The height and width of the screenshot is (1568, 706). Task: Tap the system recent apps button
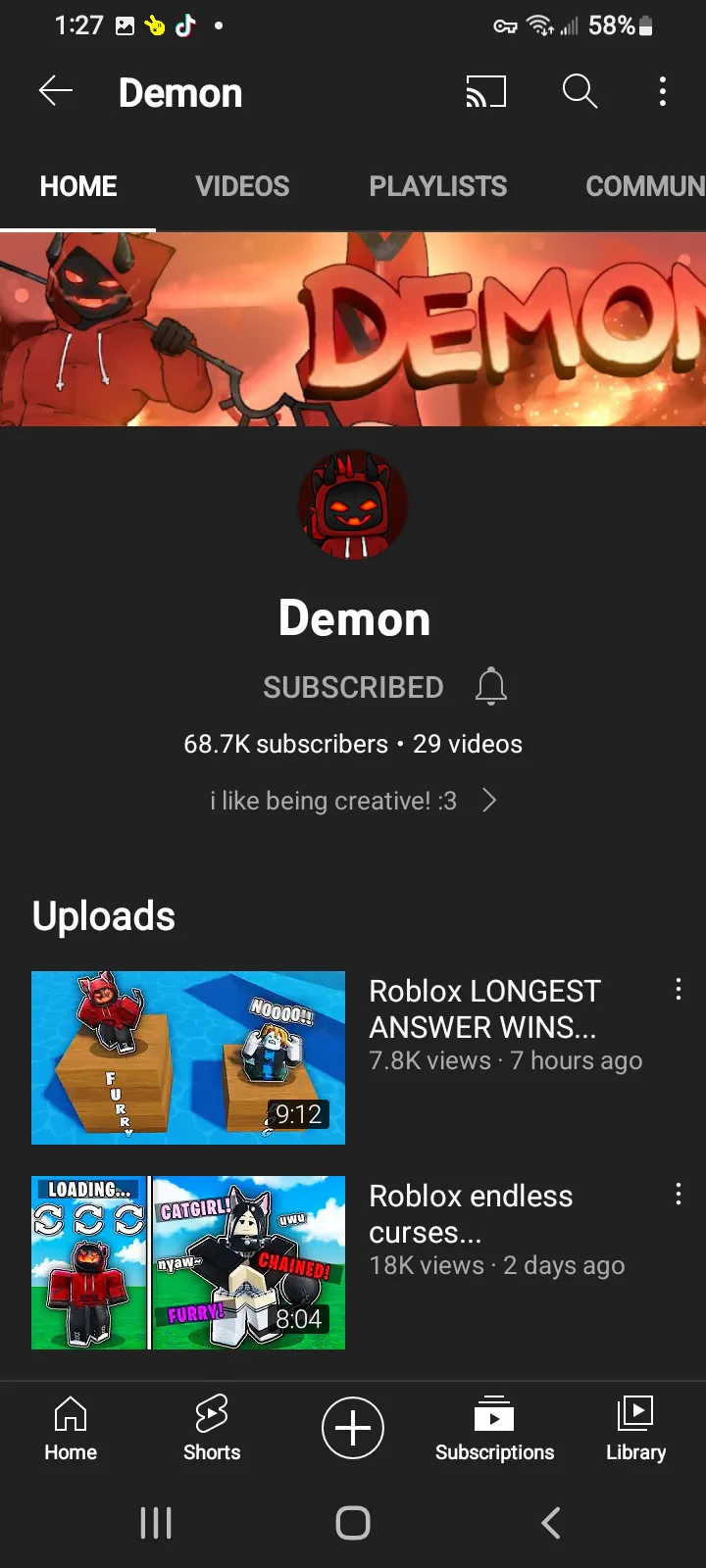pos(156,1522)
